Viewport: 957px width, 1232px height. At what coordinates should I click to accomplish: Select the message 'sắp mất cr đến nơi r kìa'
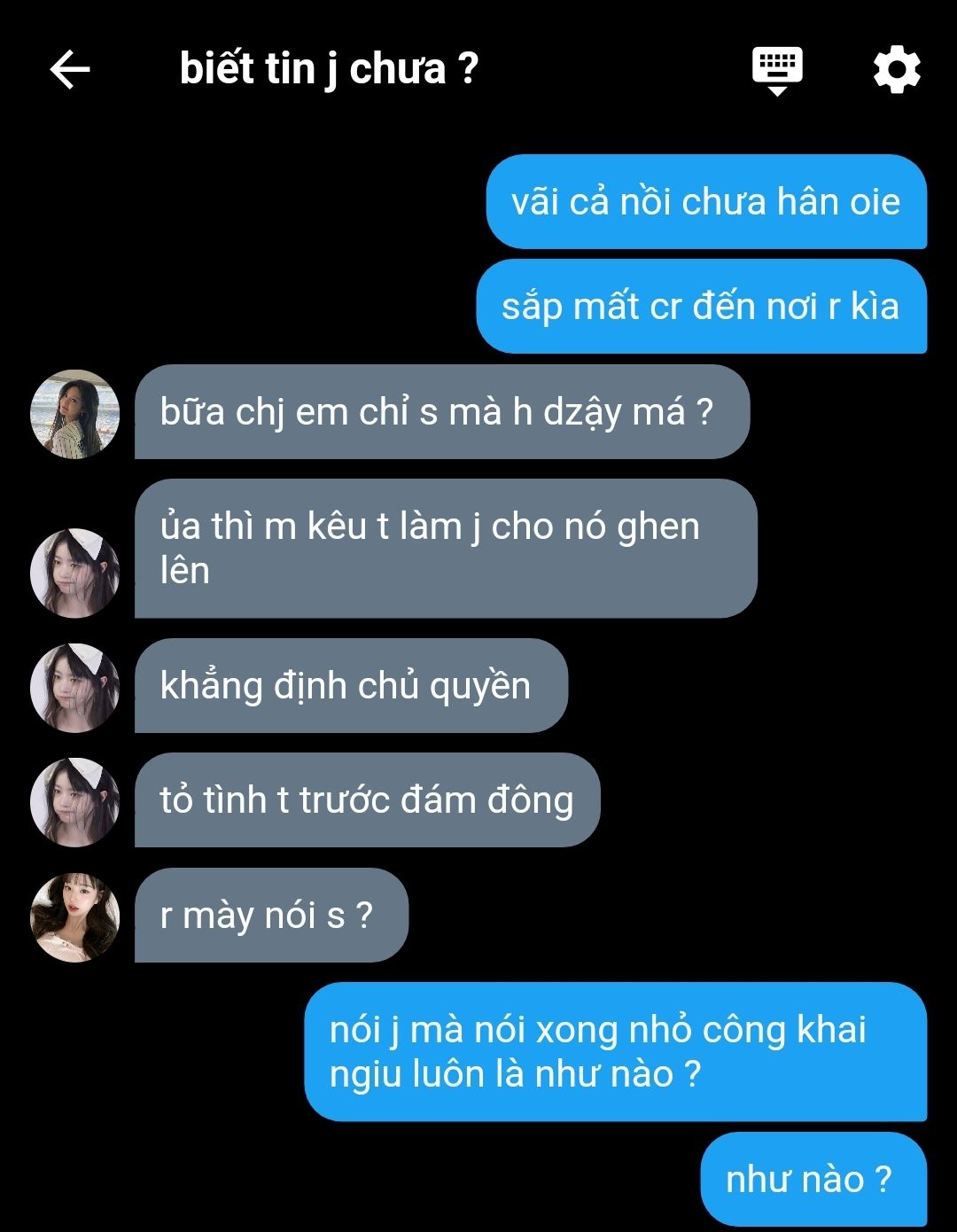click(x=701, y=307)
